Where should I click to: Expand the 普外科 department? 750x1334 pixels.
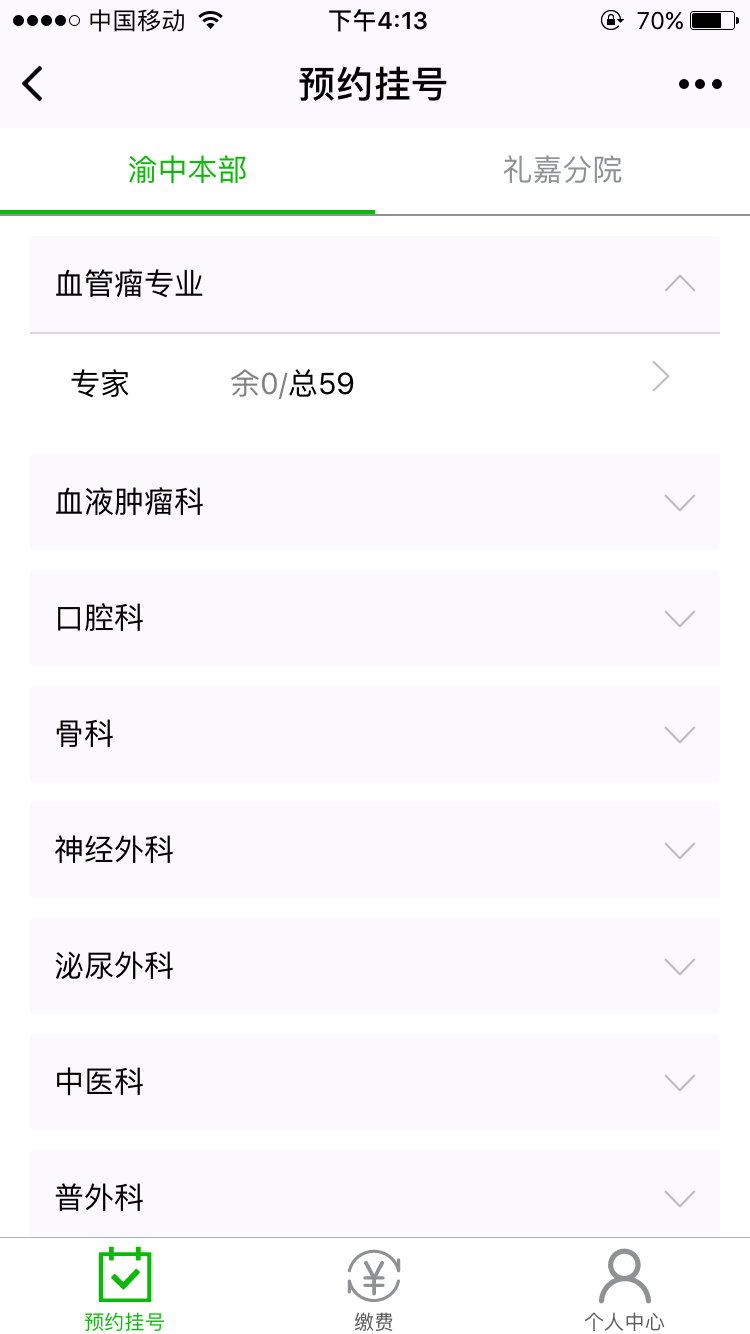(x=375, y=1196)
